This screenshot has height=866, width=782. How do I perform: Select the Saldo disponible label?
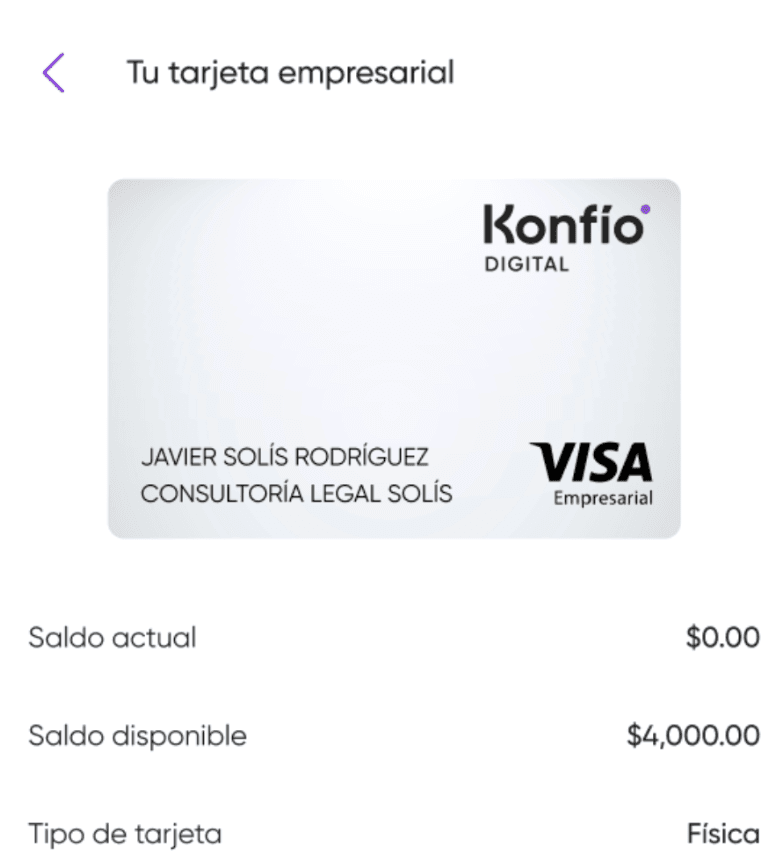coord(137,736)
